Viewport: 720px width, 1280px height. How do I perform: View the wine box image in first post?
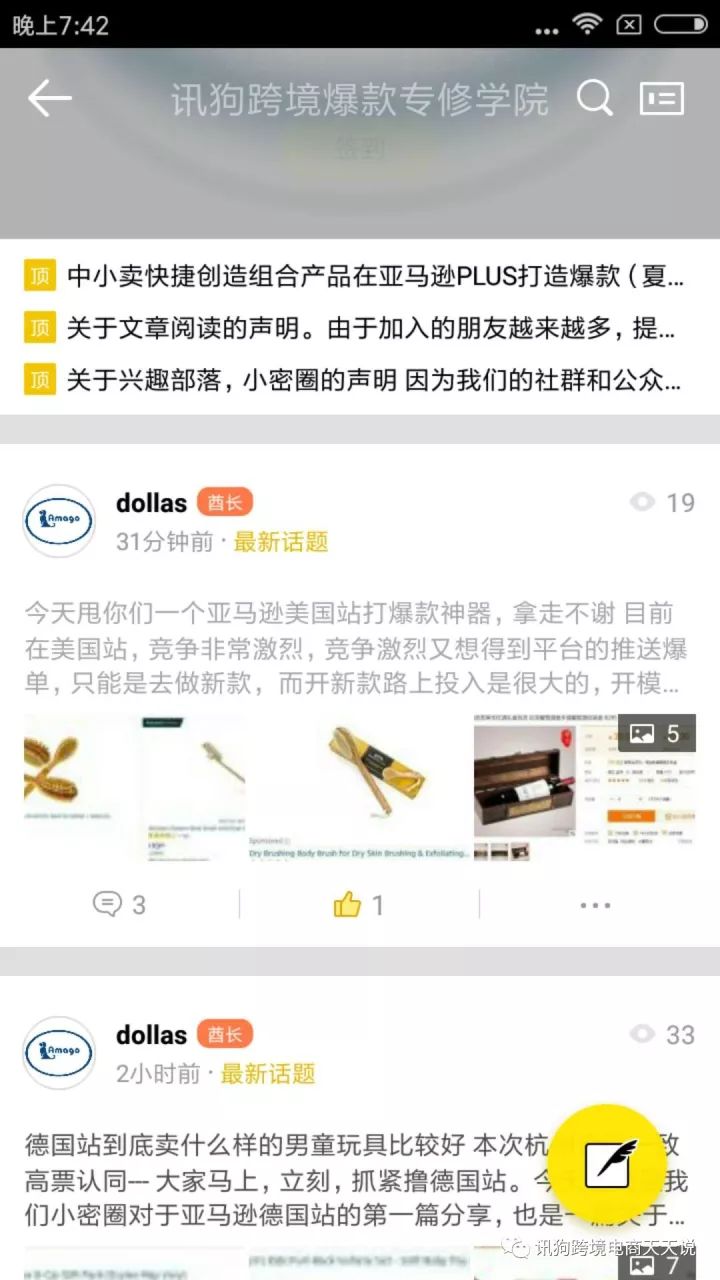(x=584, y=788)
